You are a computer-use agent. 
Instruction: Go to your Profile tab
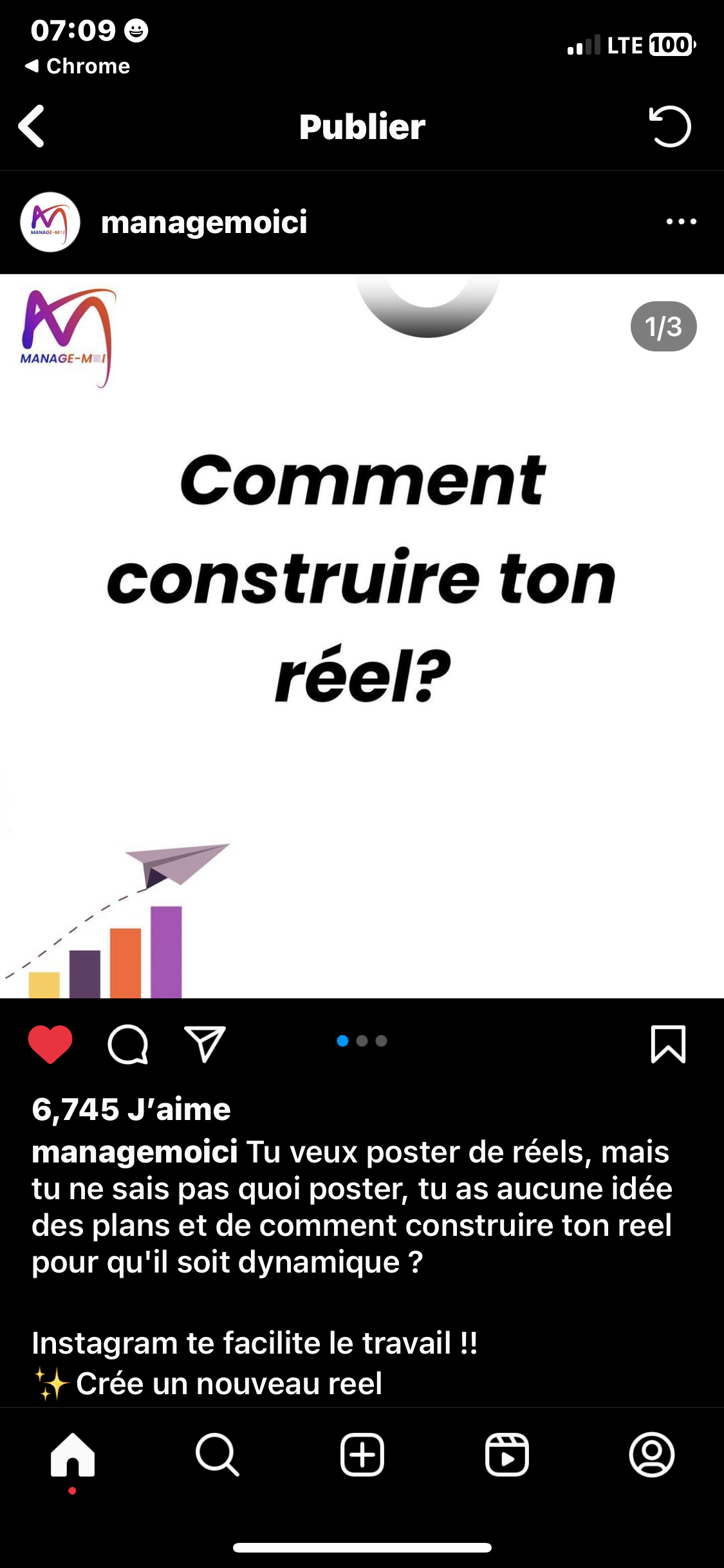(651, 1454)
